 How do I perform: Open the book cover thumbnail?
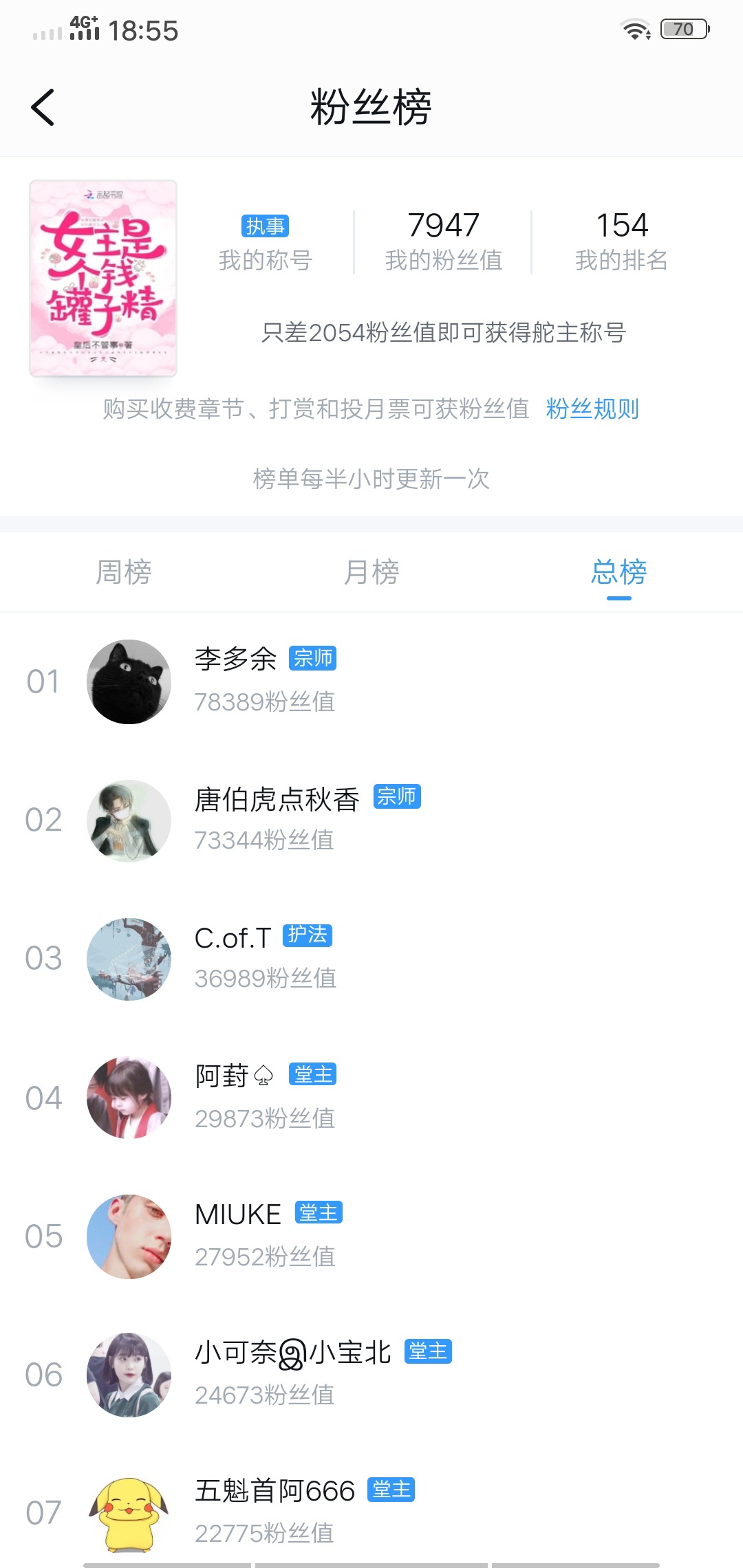coord(103,278)
